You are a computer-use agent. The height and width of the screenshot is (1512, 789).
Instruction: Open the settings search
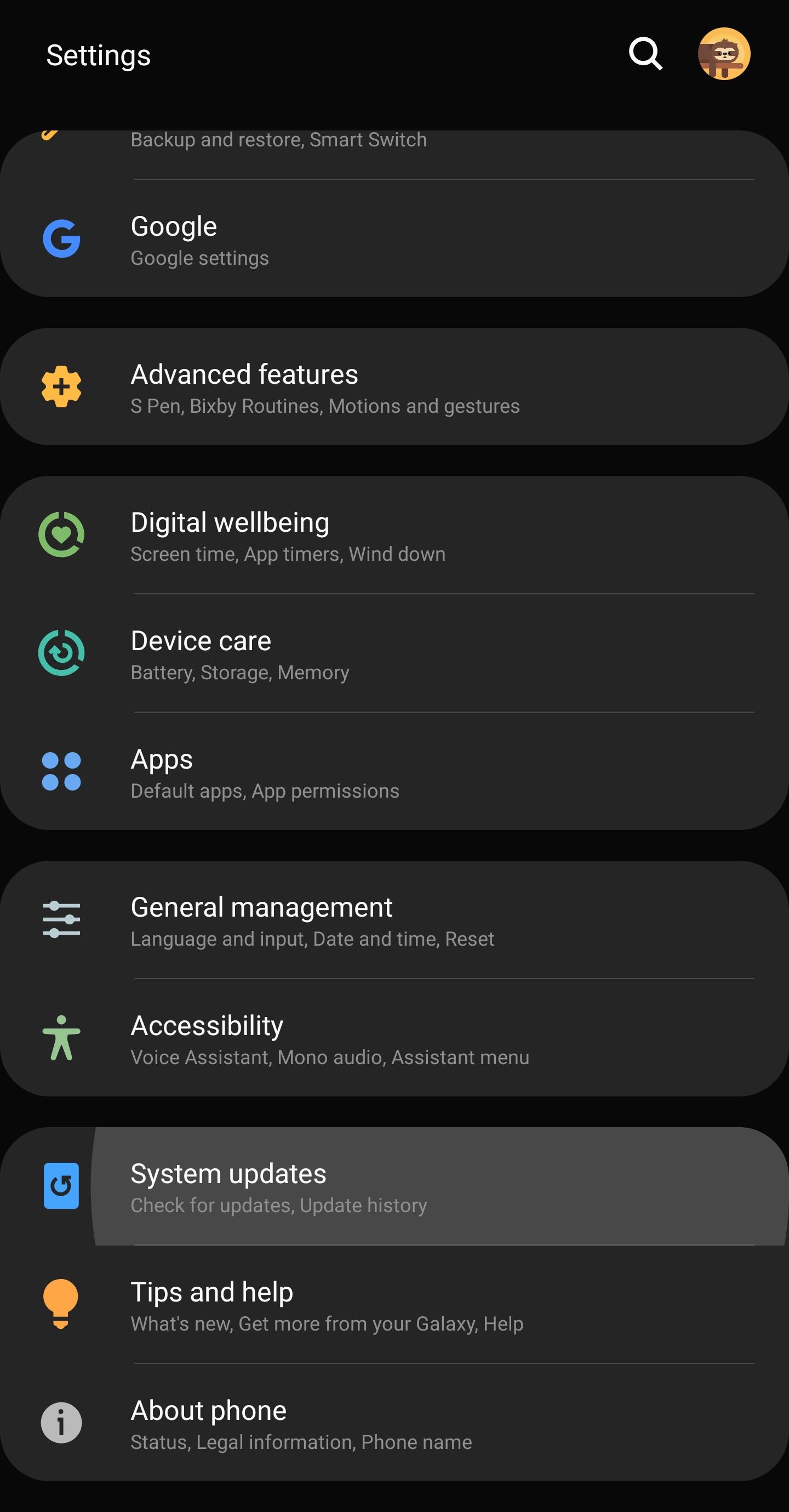point(645,54)
